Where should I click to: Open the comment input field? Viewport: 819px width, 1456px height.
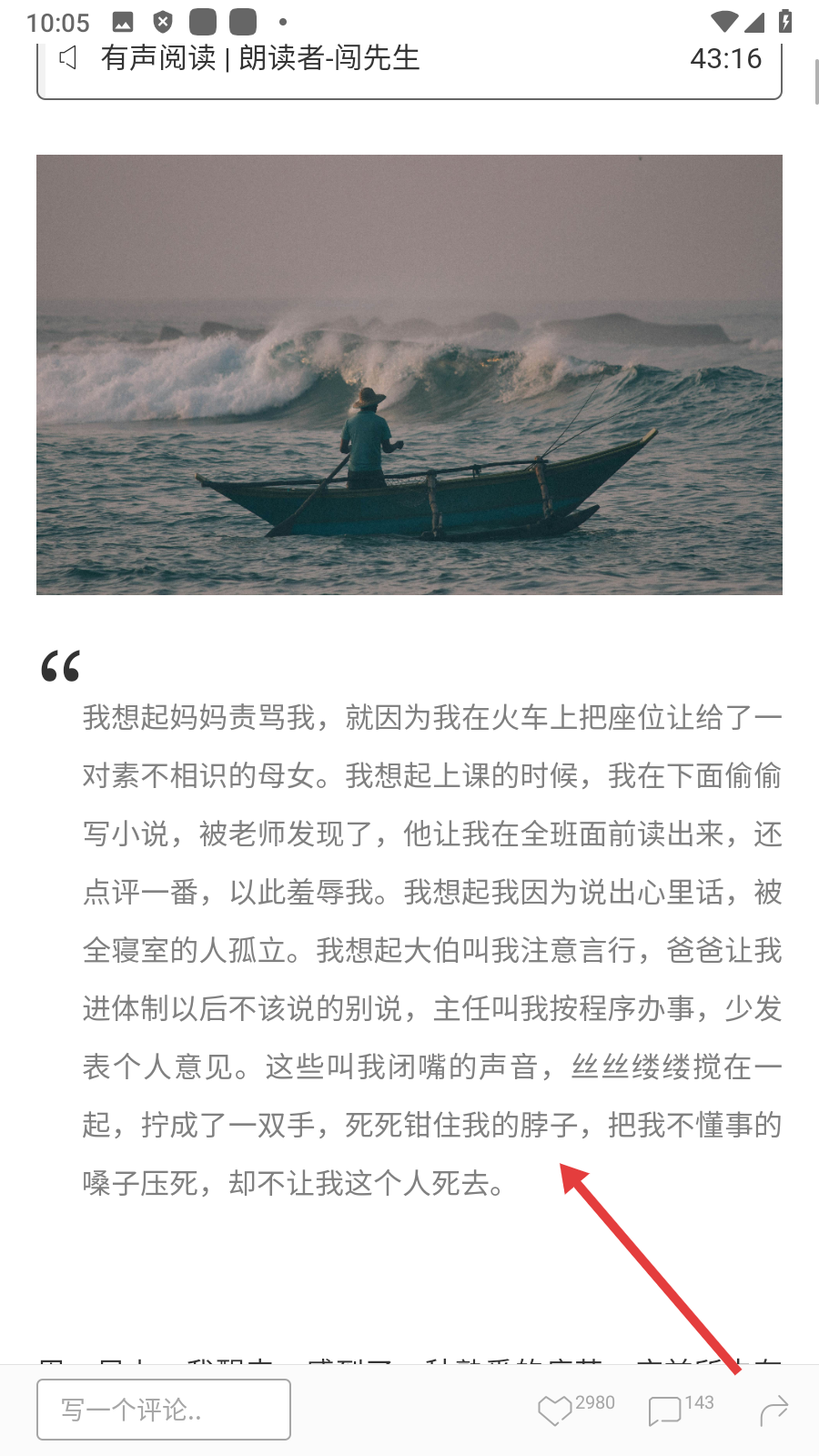point(164,1410)
